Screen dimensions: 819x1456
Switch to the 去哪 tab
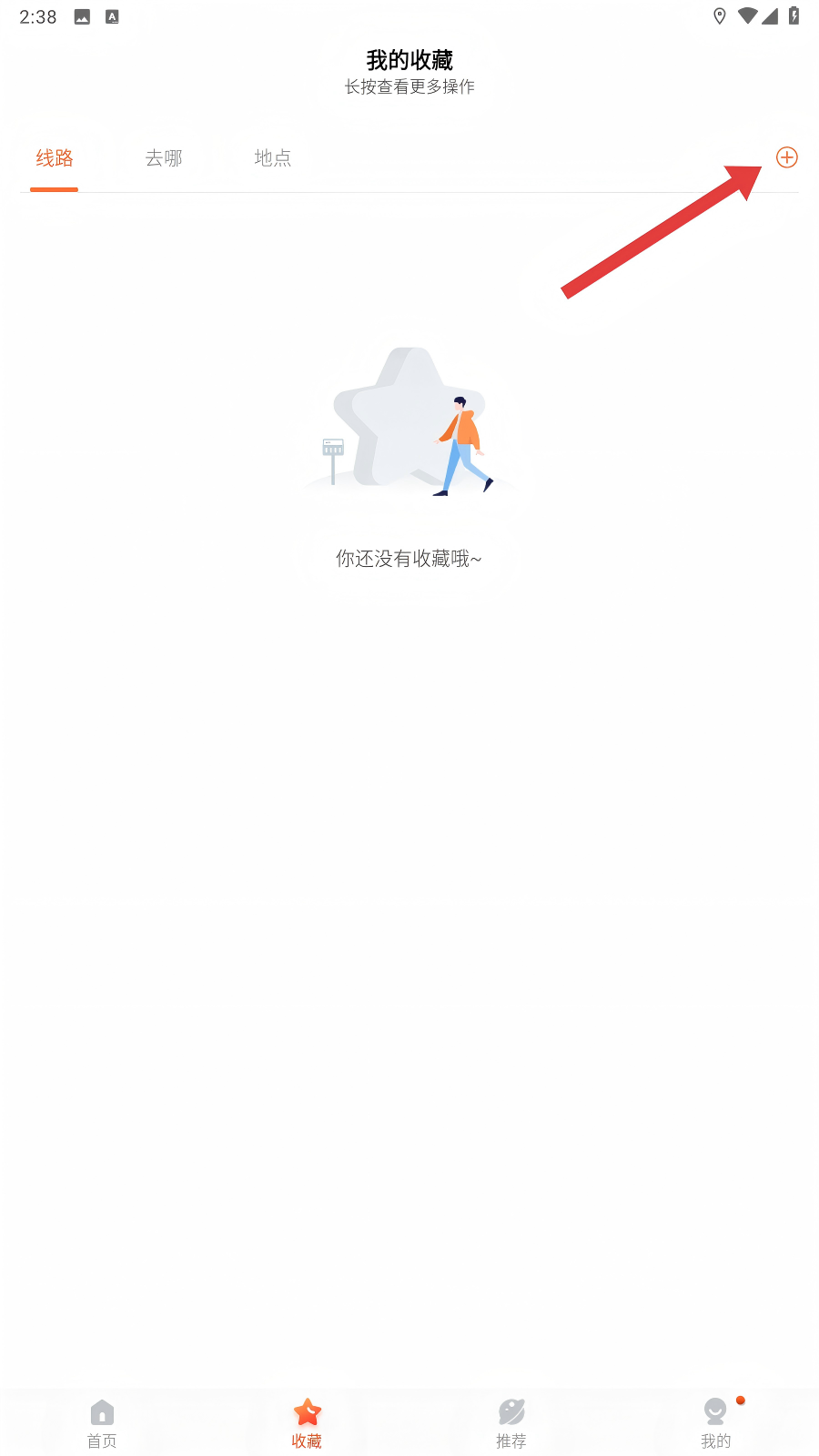164,158
